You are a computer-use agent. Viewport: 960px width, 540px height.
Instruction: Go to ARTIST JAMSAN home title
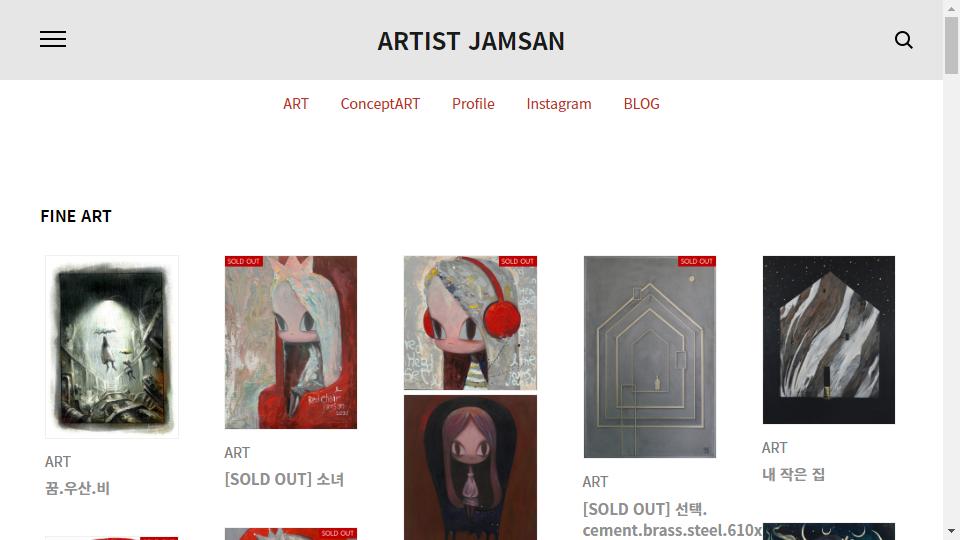tap(470, 41)
